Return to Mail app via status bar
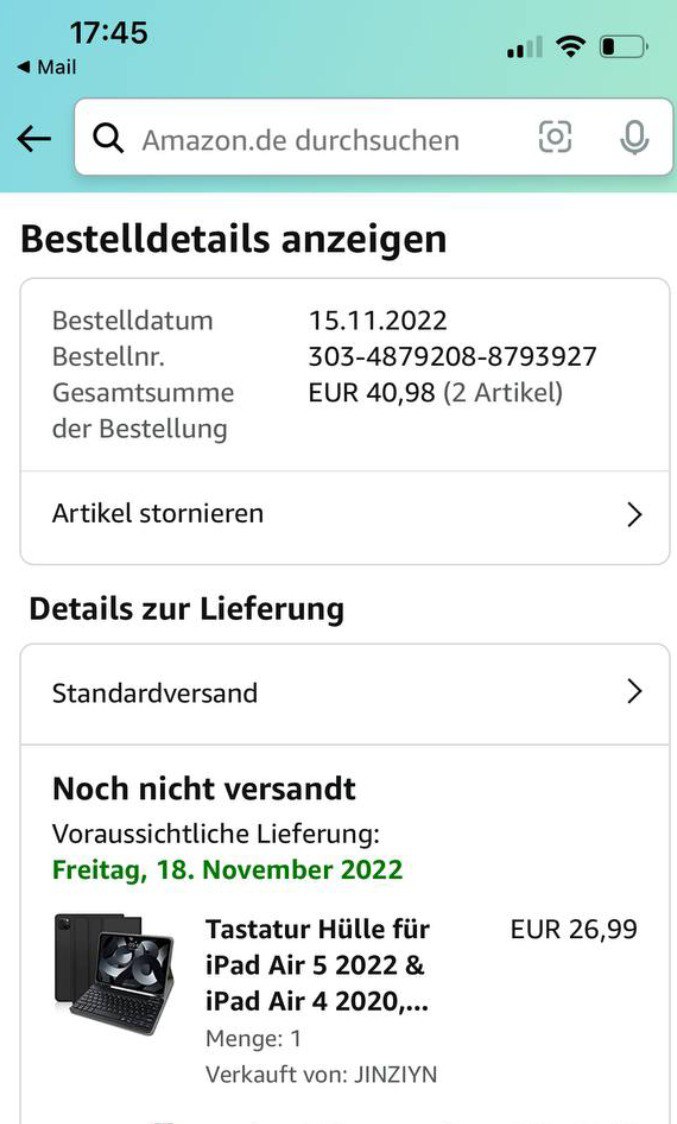This screenshot has width=677, height=1124. point(47,68)
